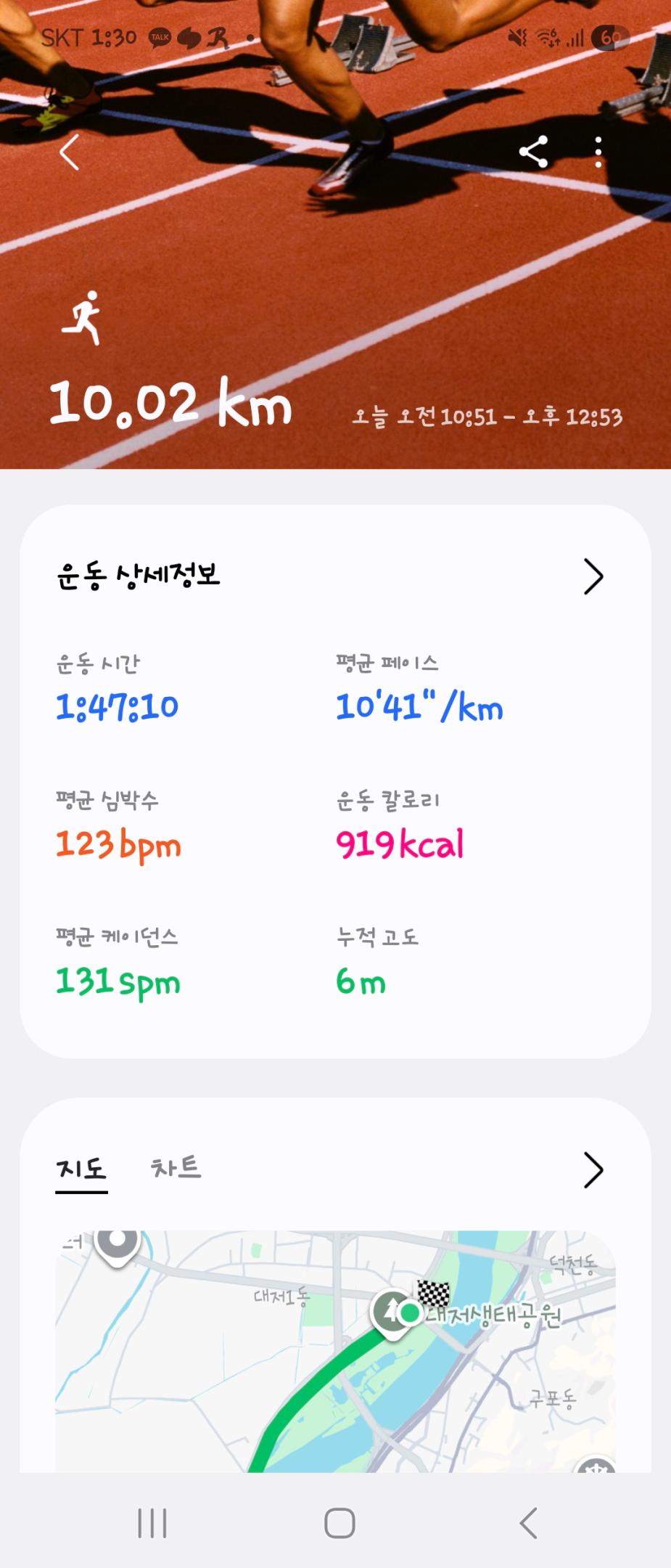Share this running workout

(533, 152)
